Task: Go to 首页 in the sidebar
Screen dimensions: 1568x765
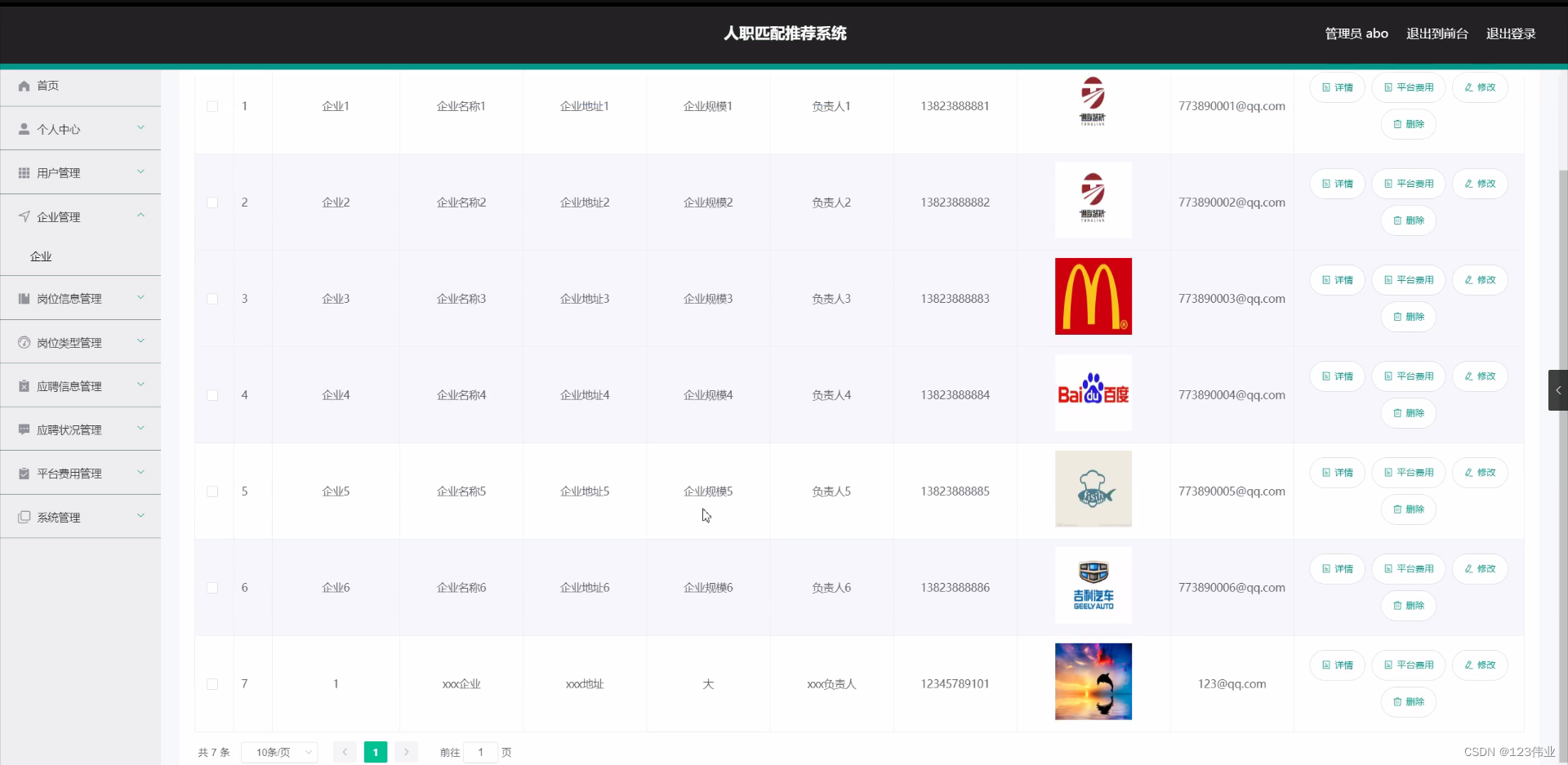Action: coord(47,86)
